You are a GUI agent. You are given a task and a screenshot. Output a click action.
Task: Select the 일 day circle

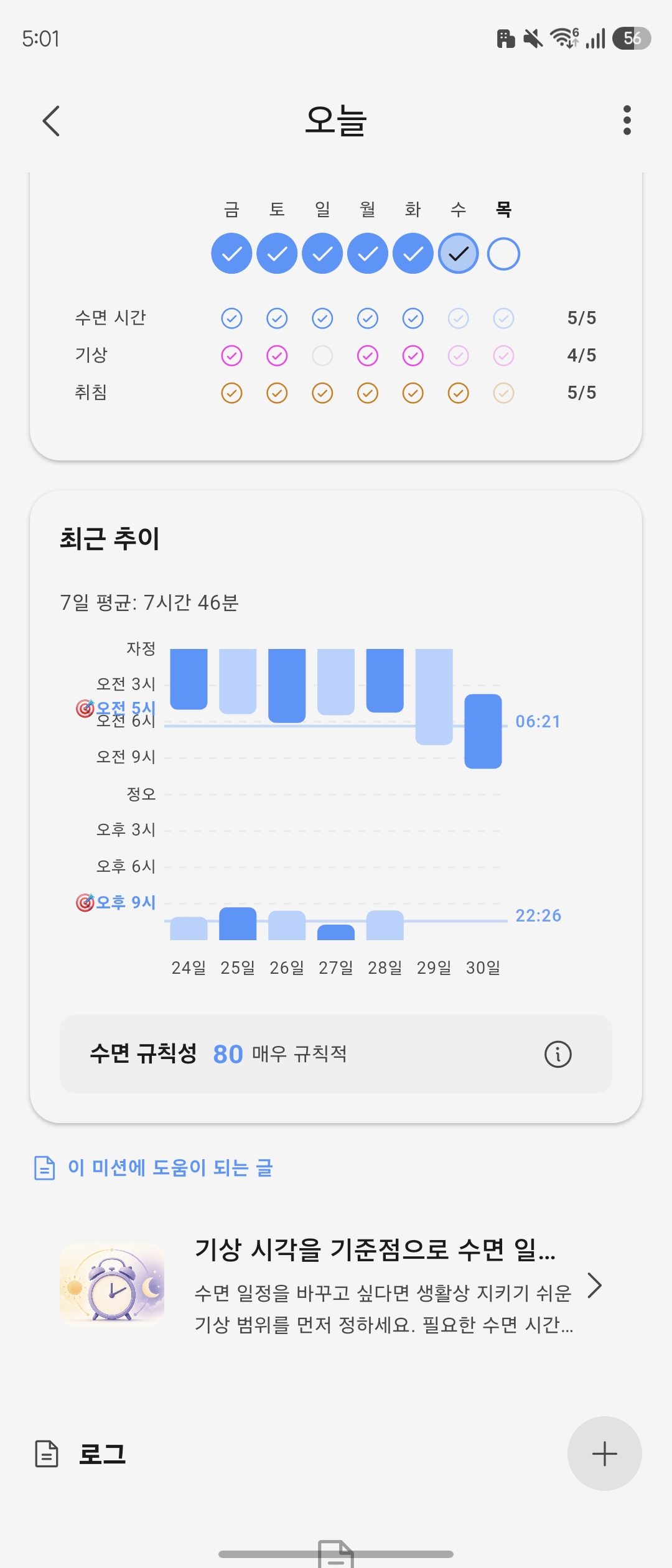pyautogui.click(x=322, y=254)
